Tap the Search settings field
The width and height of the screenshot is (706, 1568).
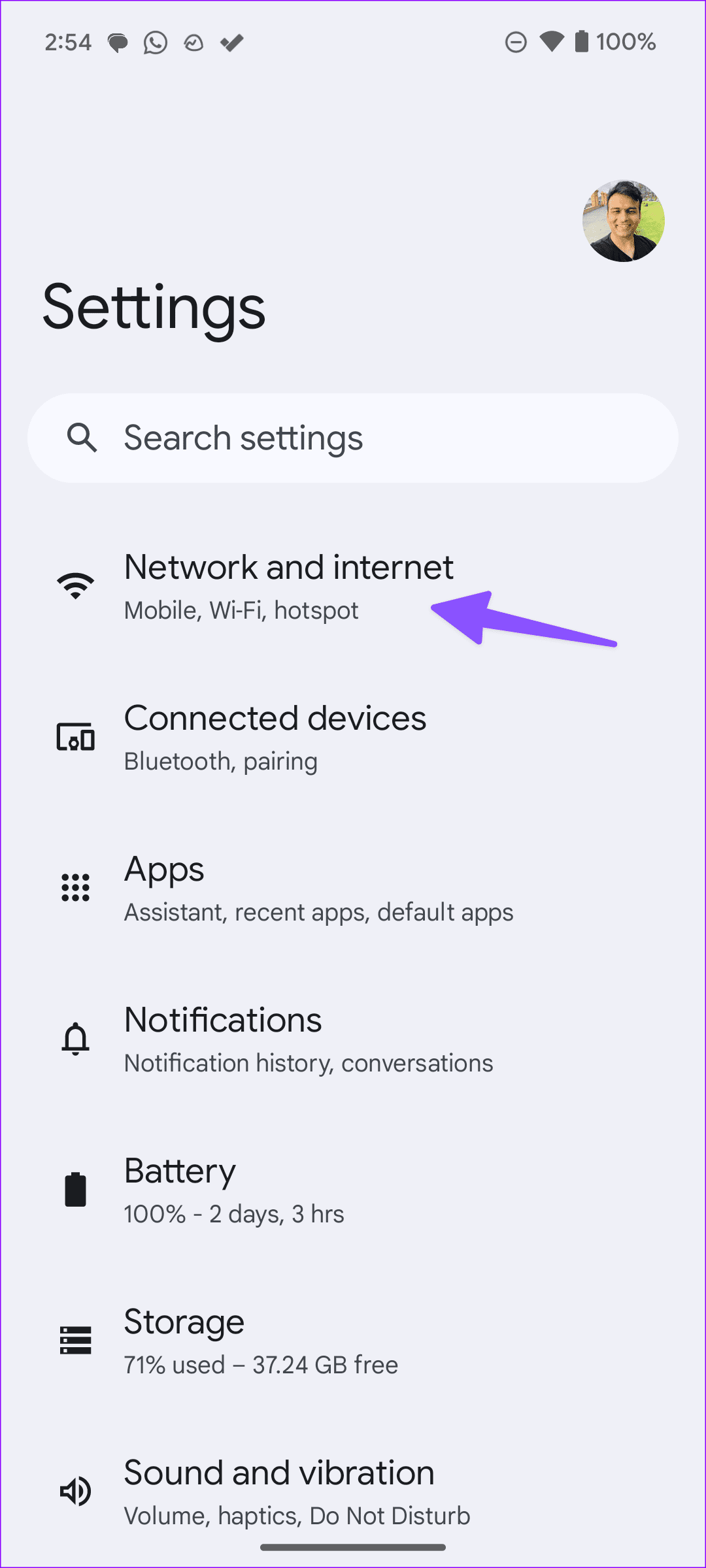(x=353, y=437)
